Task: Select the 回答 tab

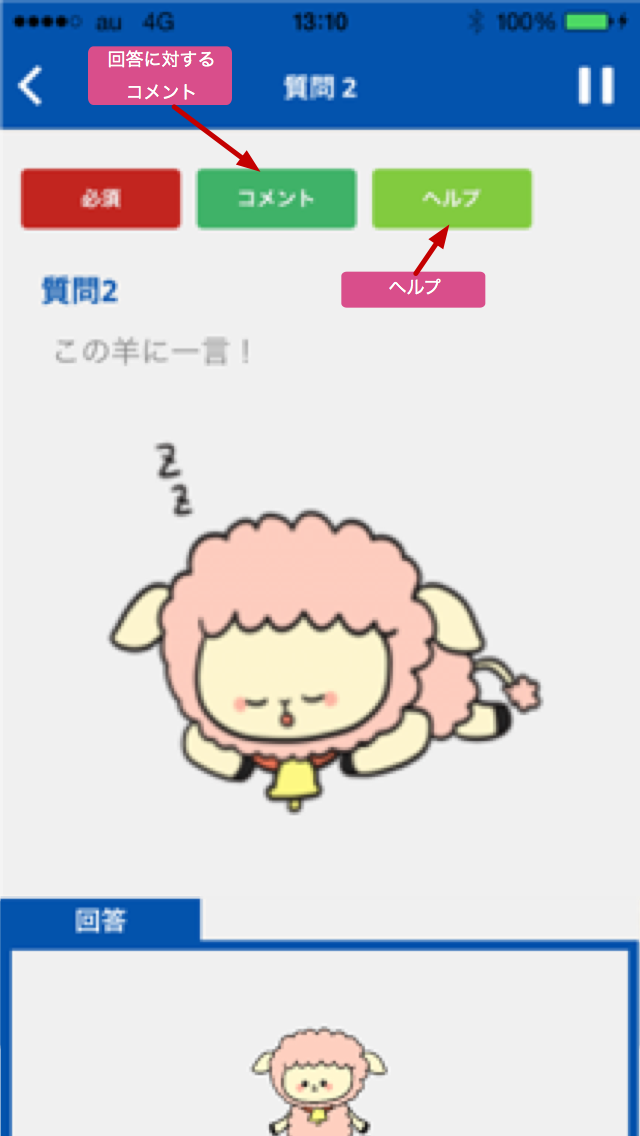Action: coord(101,920)
